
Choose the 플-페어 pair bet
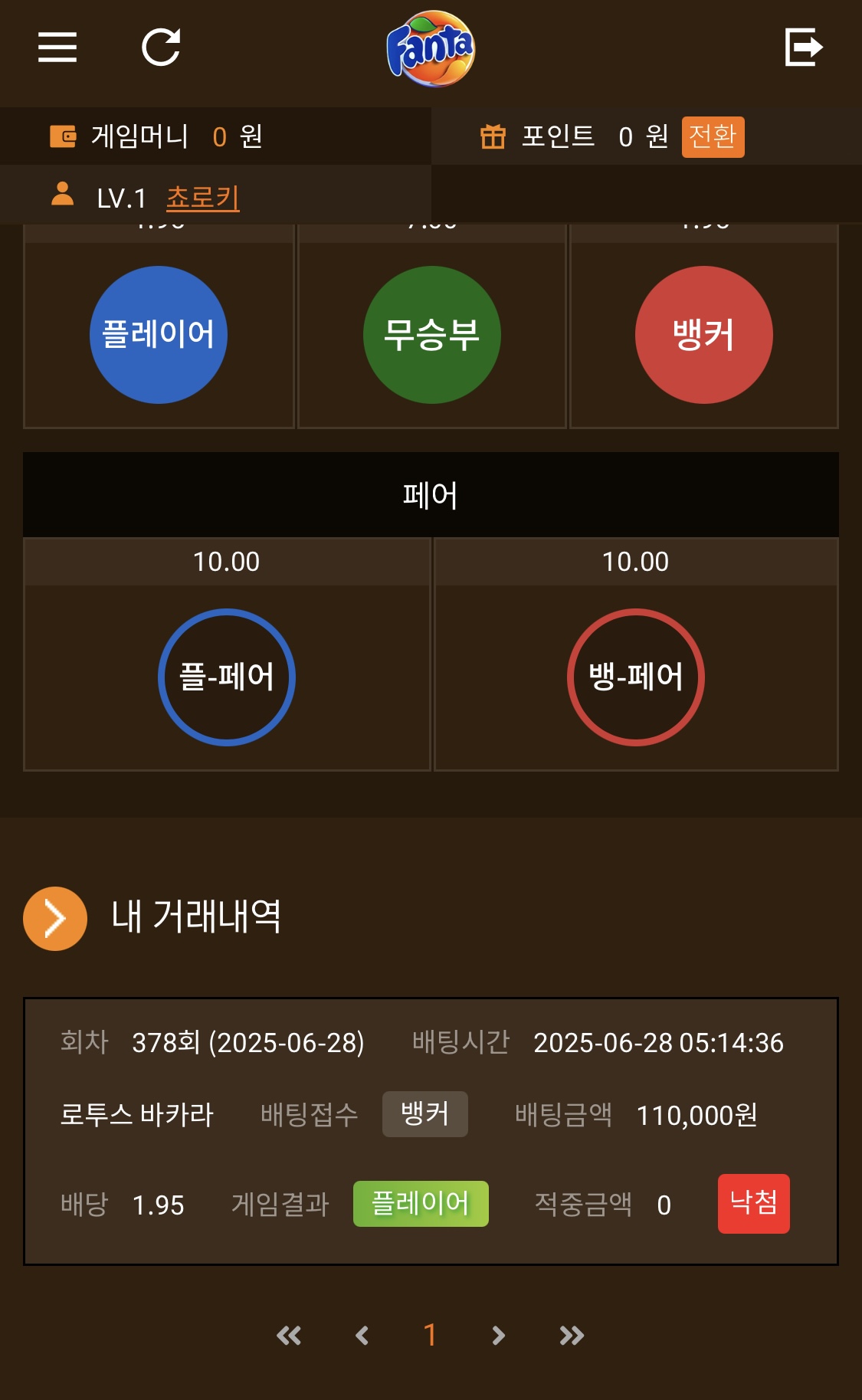(x=227, y=677)
